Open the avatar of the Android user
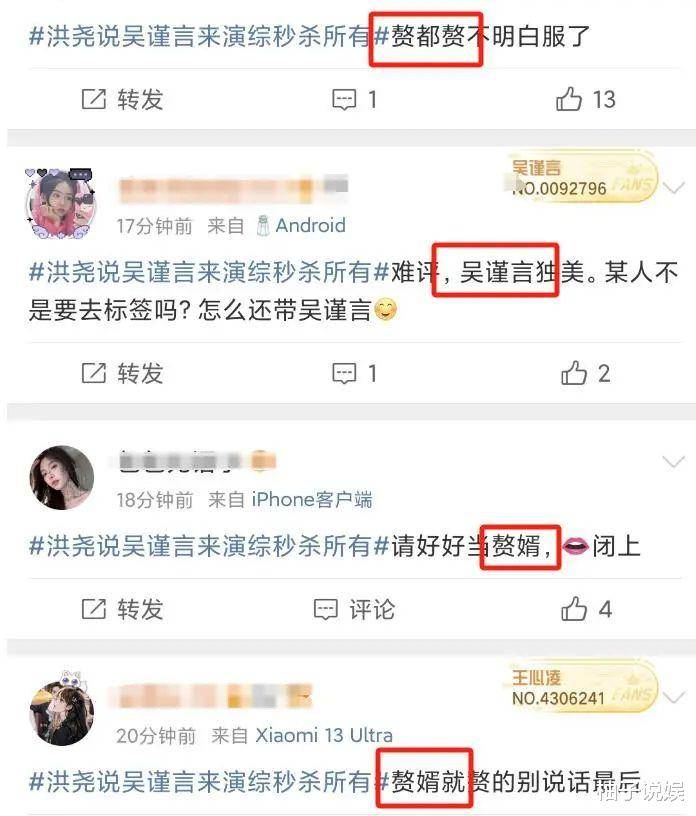 [x=58, y=203]
